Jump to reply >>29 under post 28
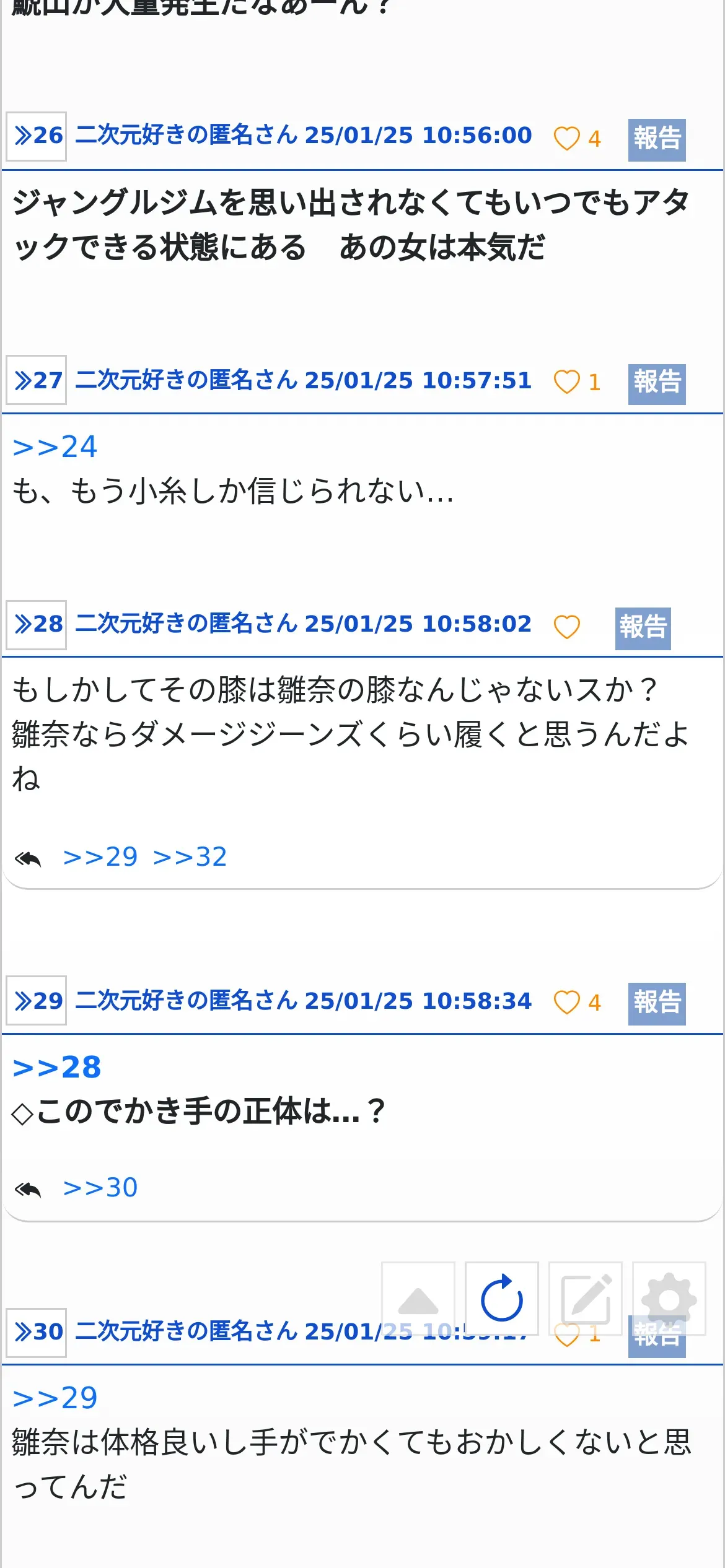Image resolution: width=725 pixels, height=1568 pixels. pos(100,857)
